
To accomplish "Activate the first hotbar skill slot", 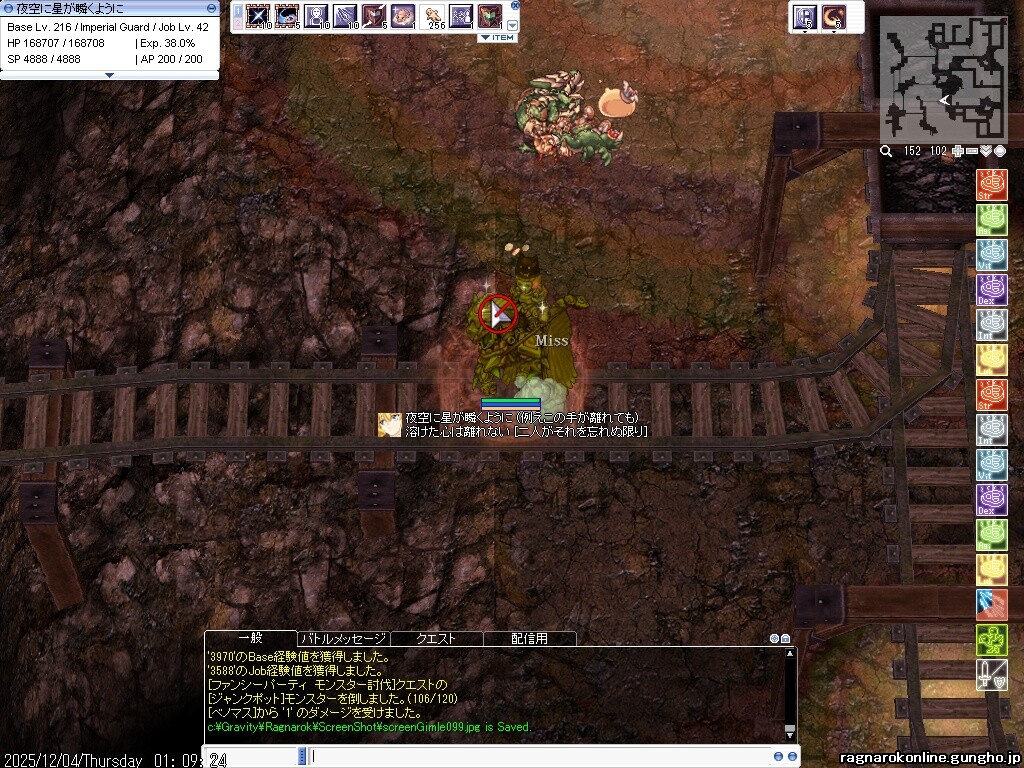I will pos(259,16).
